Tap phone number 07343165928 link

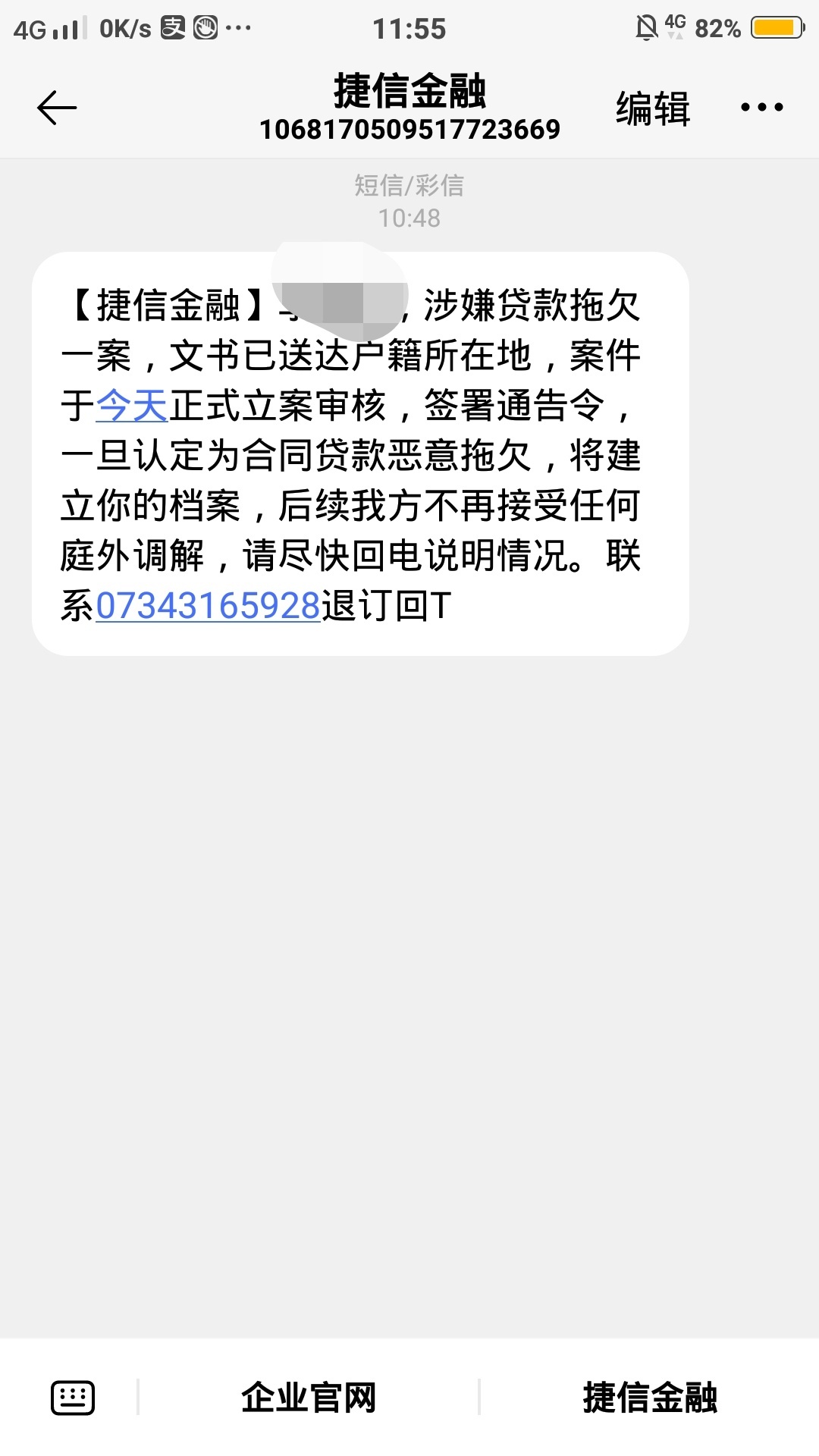point(209,606)
